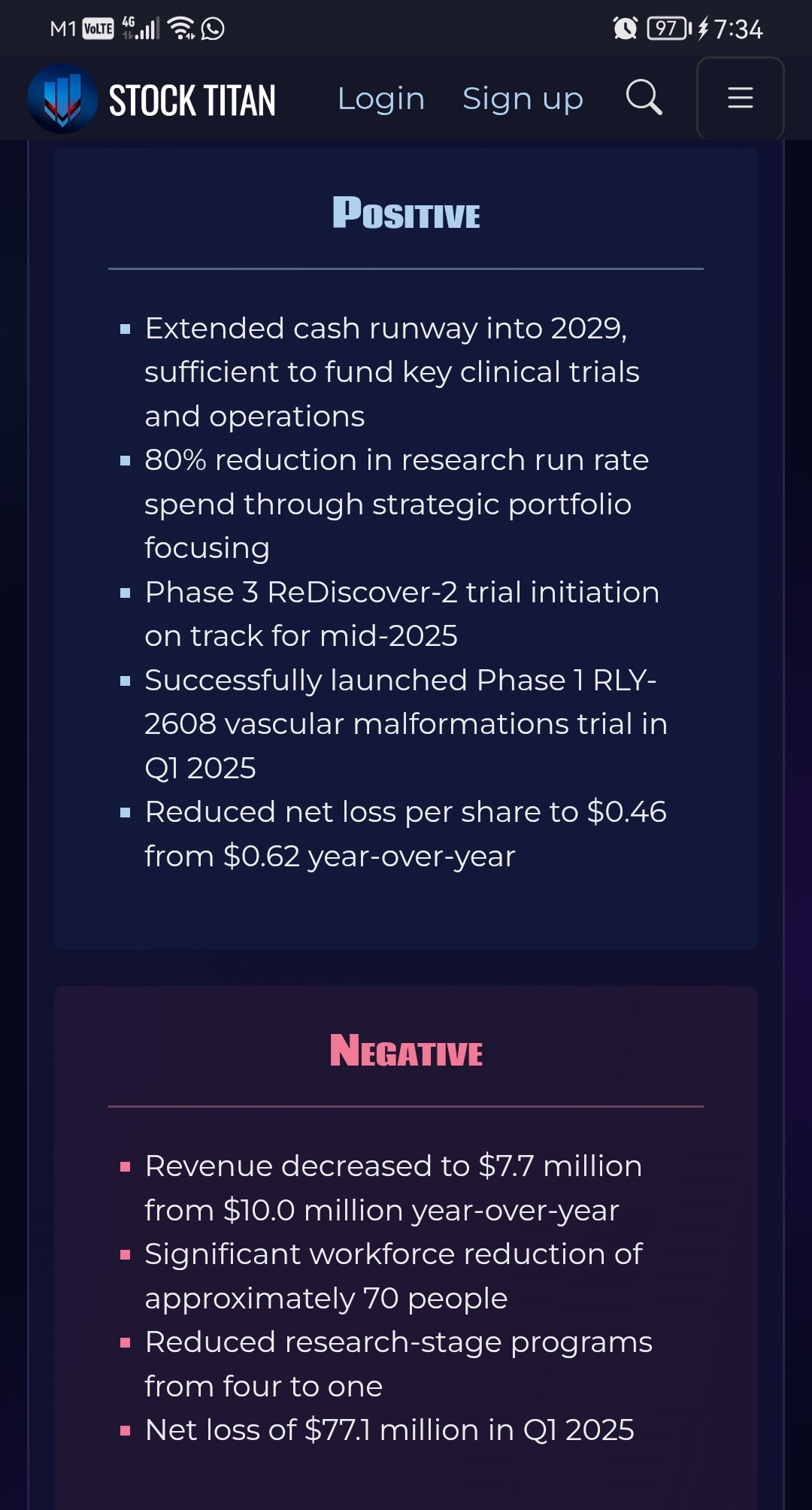Viewport: 812px width, 1510px height.
Task: Open the search magnifier icon
Action: (644, 98)
